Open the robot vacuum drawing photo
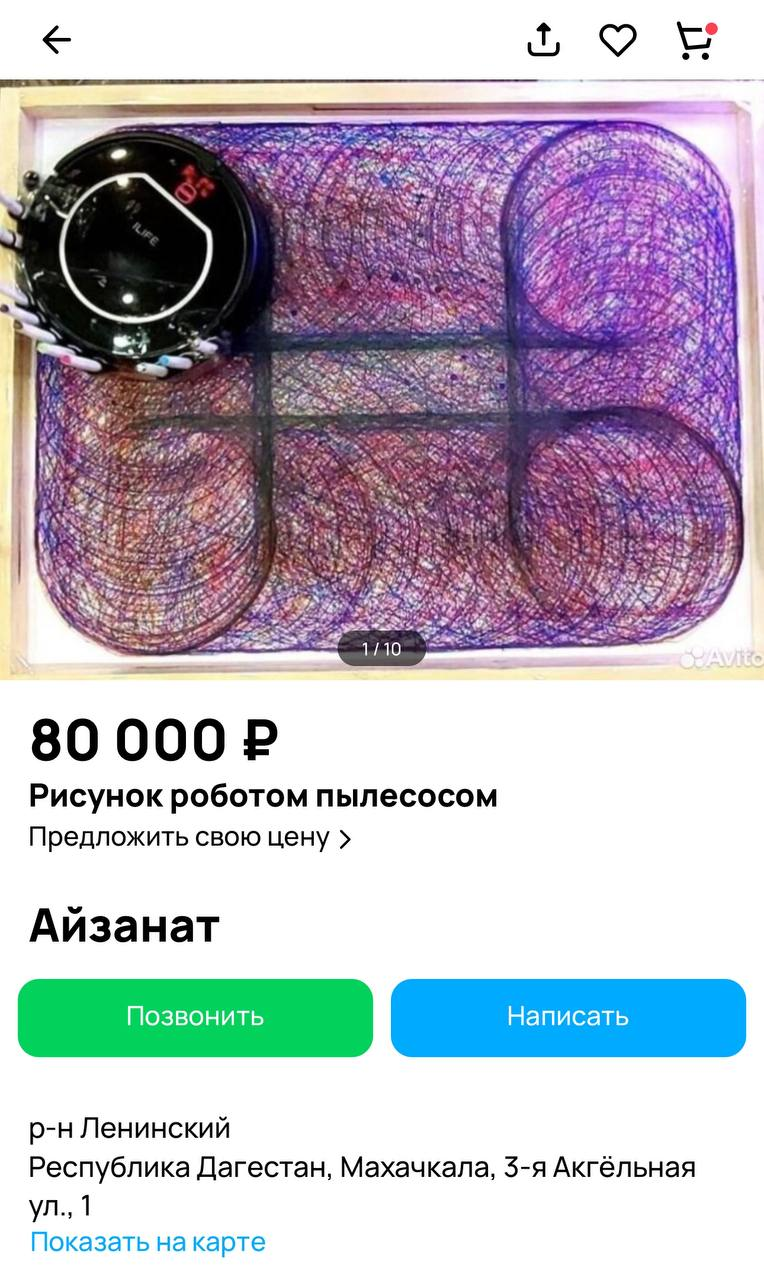764x1280 pixels. [382, 380]
